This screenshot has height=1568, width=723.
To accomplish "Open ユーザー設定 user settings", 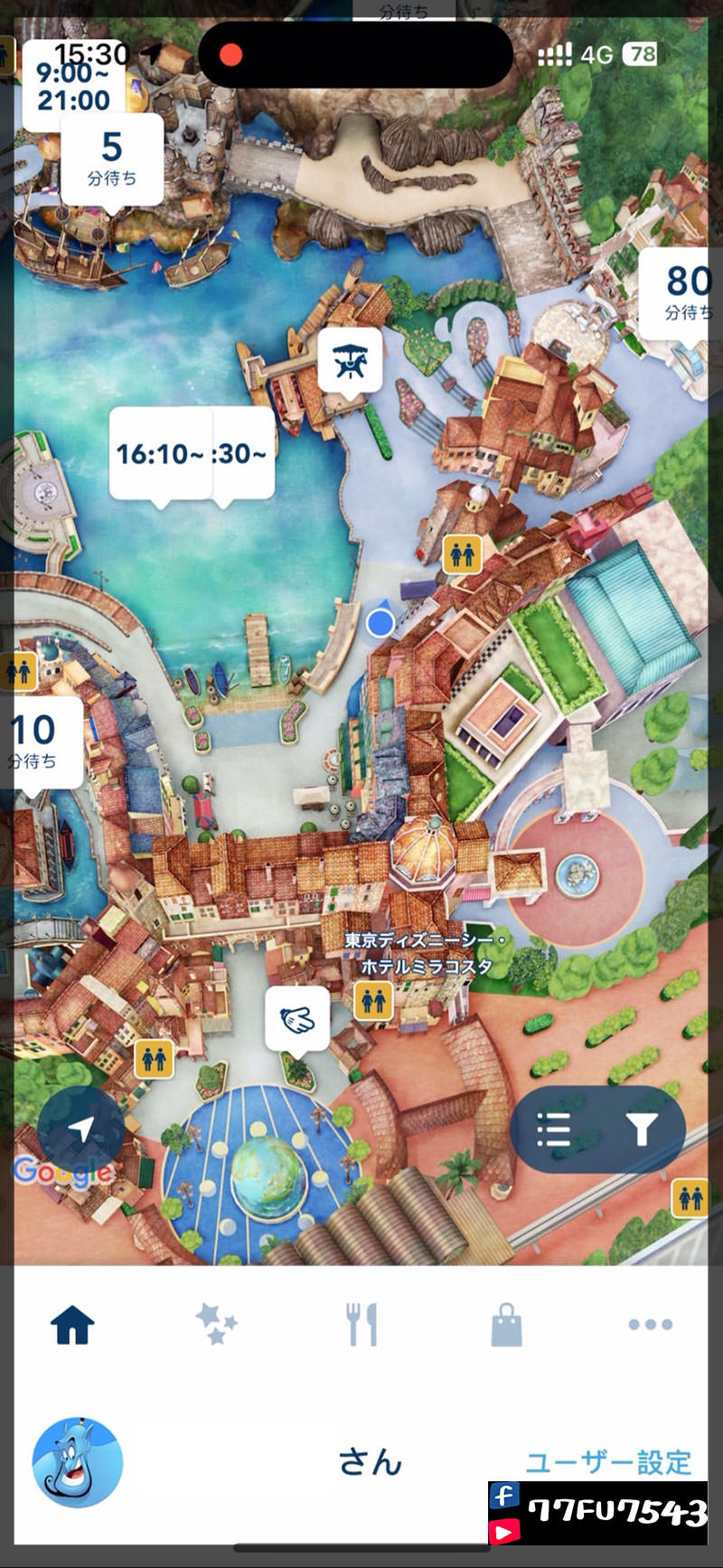I will pyautogui.click(x=608, y=1462).
